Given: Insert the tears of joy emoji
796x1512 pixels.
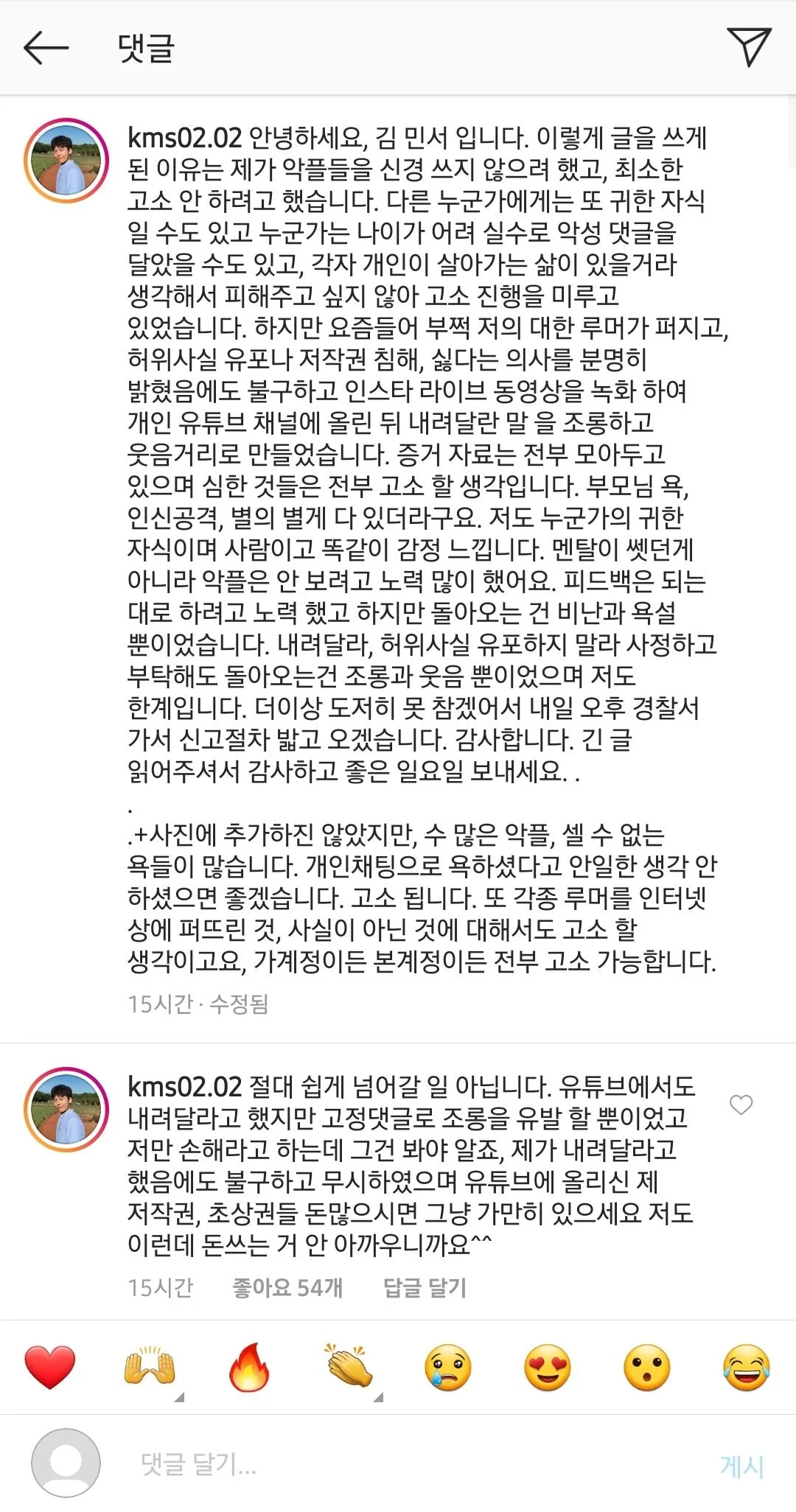Looking at the screenshot, I should point(747,1368).
